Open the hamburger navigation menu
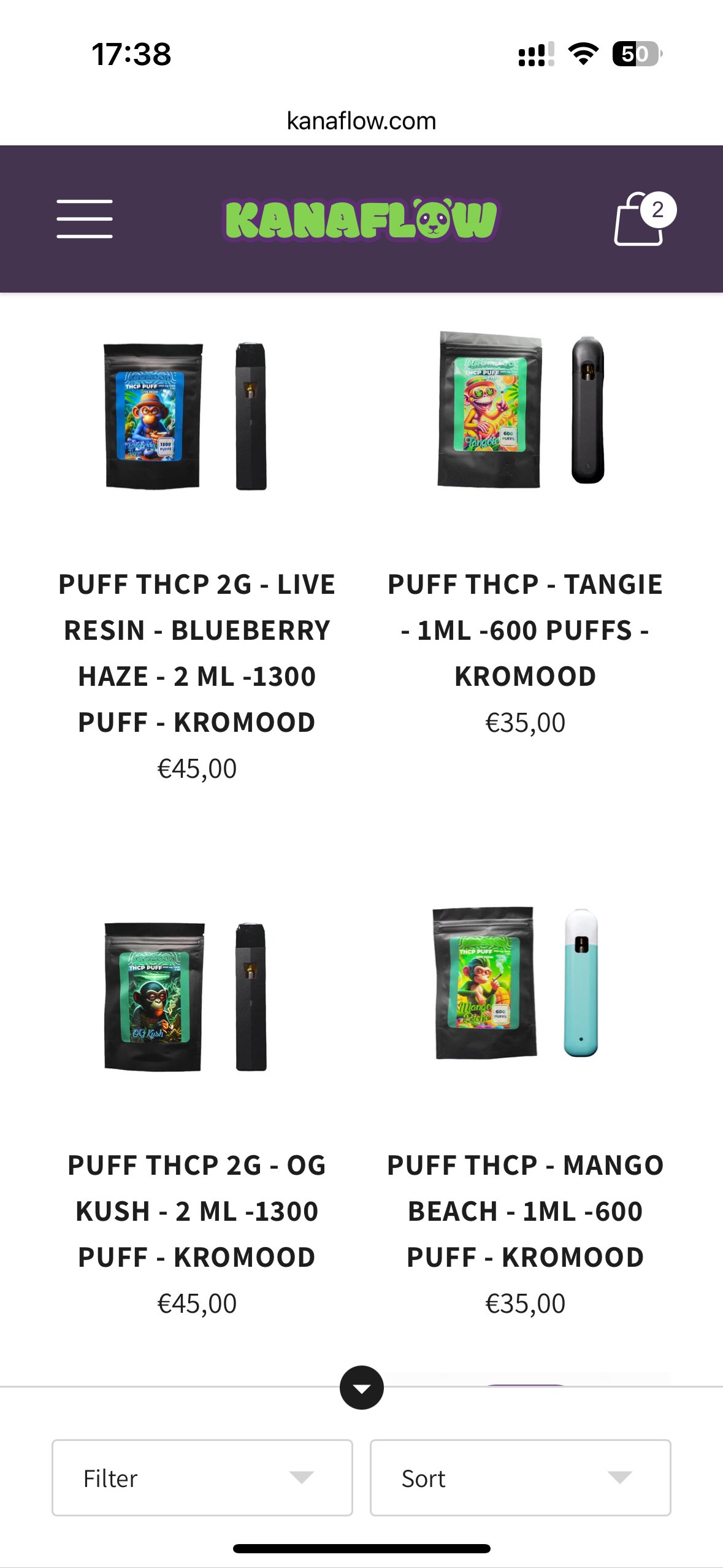Screen dimensions: 723x1568 point(85,219)
